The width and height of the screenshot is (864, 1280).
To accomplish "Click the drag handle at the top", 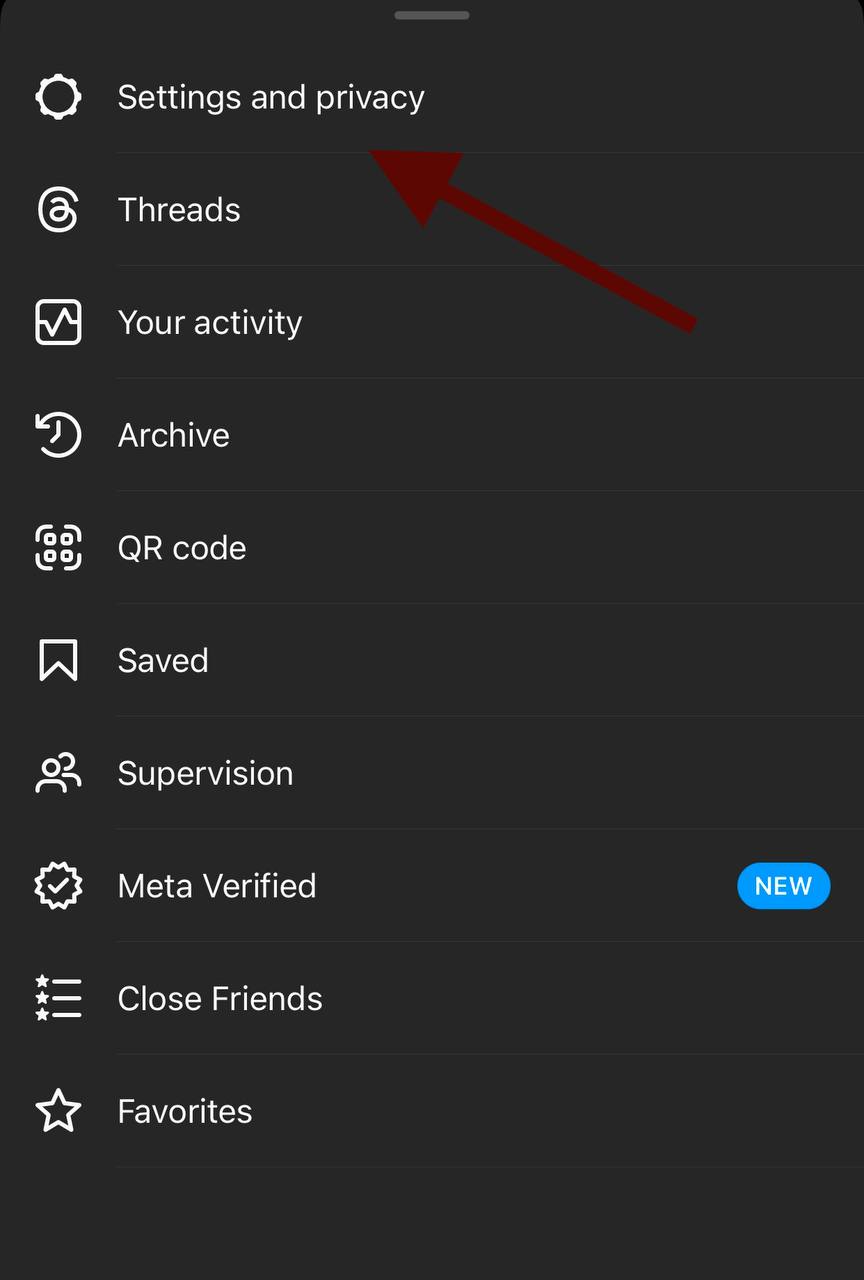I will pos(432,14).
